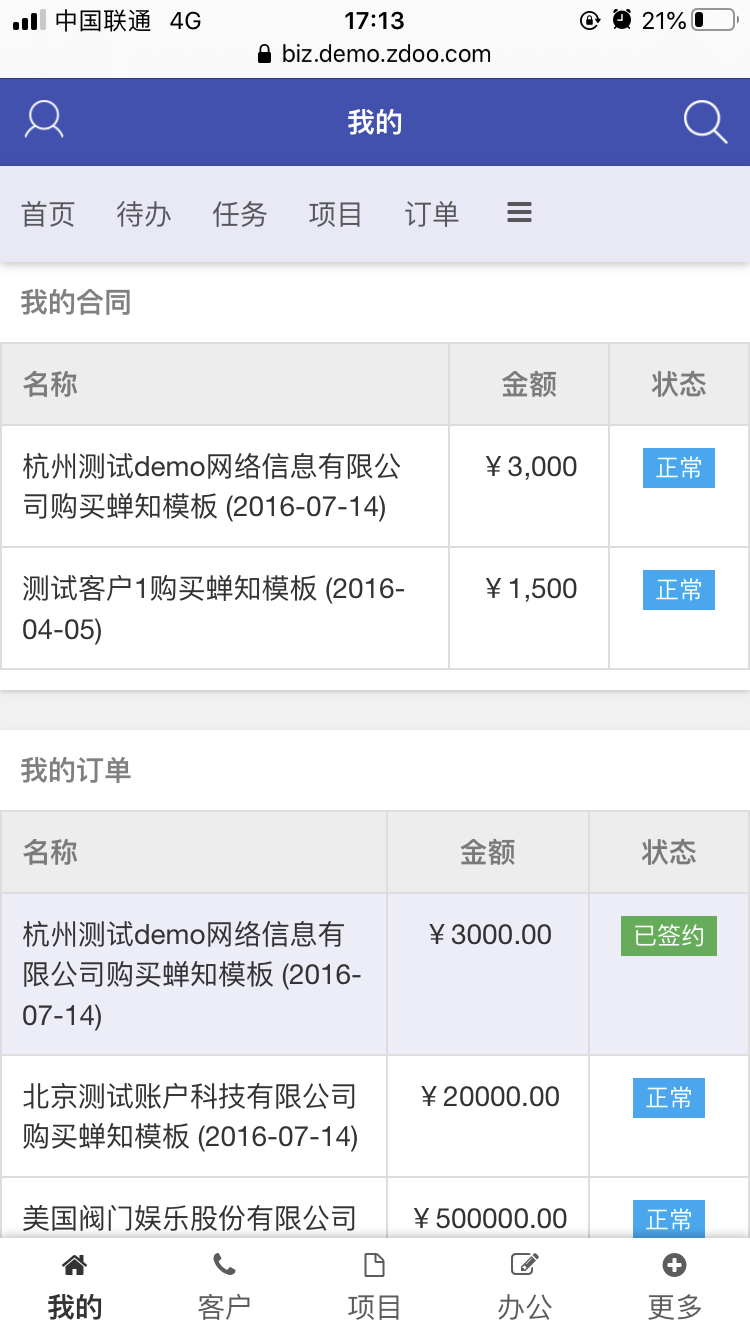Open contract 杭州测试demo网络信息有限公司 for ¥3,000
Viewport: 750px width, 1334px height.
(212, 486)
